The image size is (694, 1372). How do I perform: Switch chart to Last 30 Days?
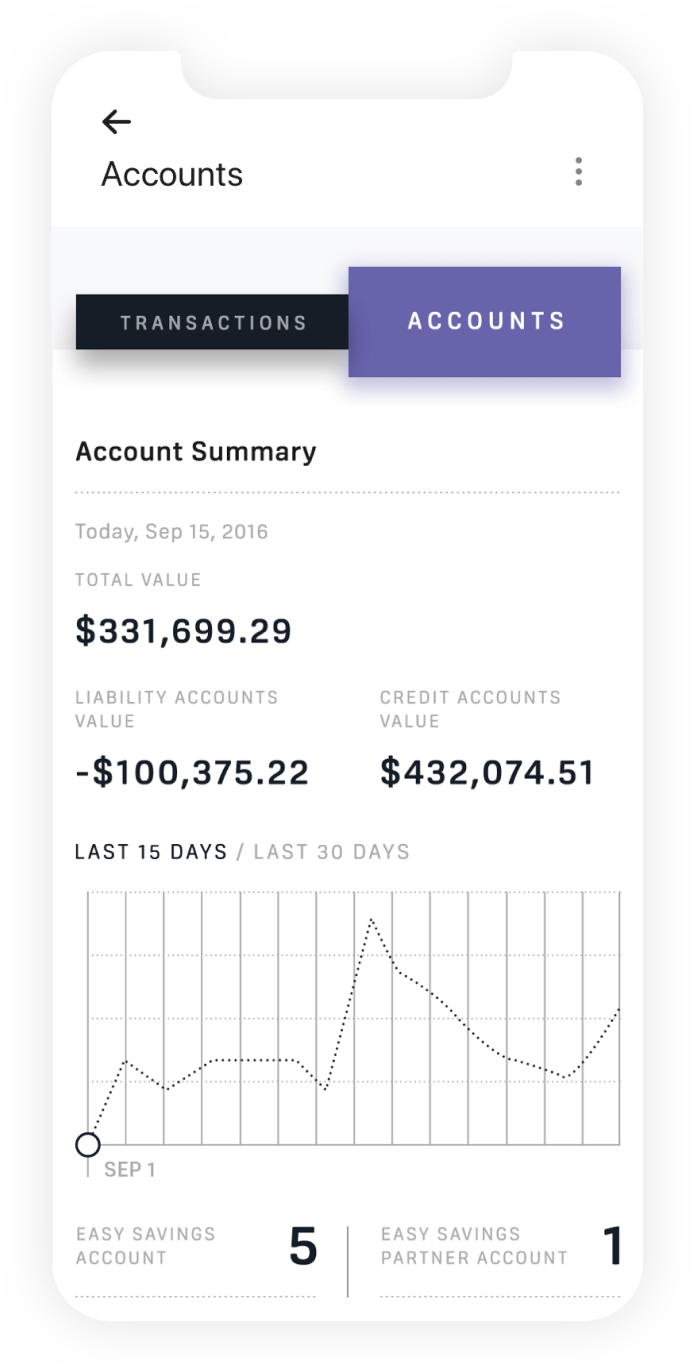pyautogui.click(x=332, y=852)
